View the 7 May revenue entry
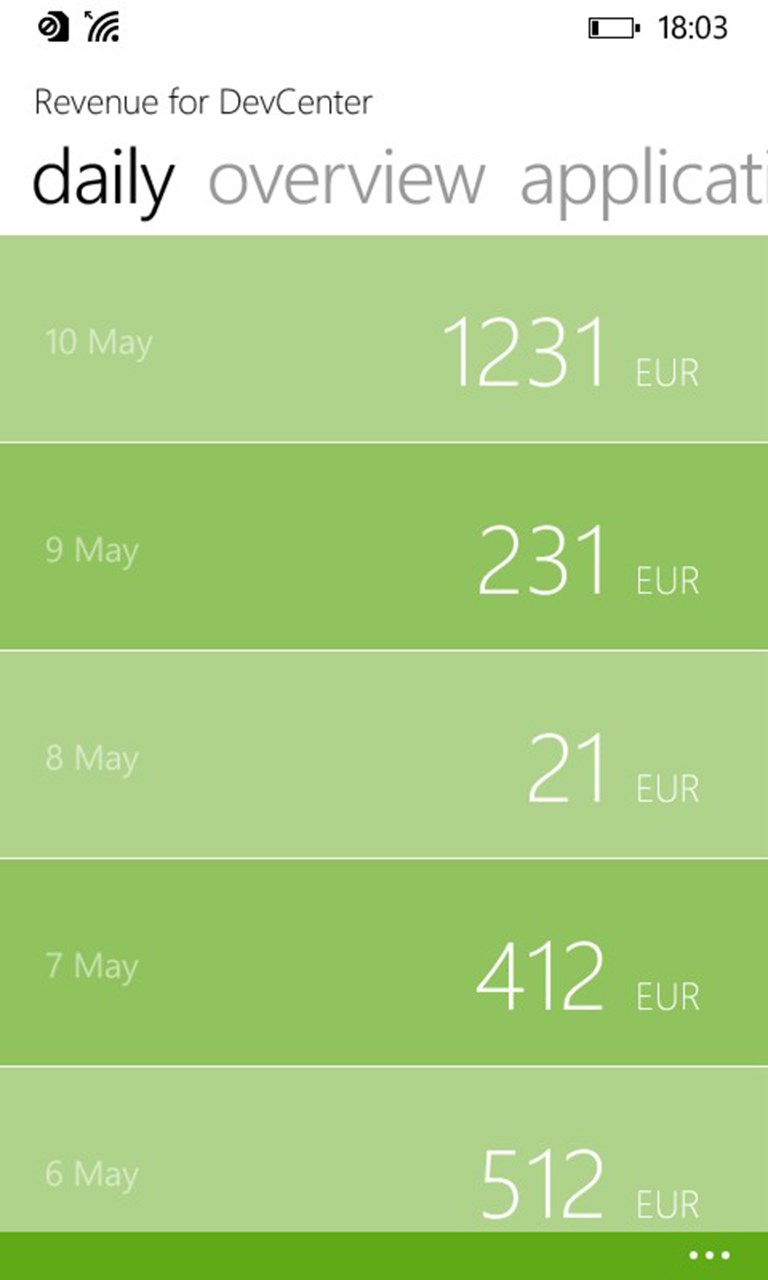This screenshot has width=768, height=1280. [384, 963]
